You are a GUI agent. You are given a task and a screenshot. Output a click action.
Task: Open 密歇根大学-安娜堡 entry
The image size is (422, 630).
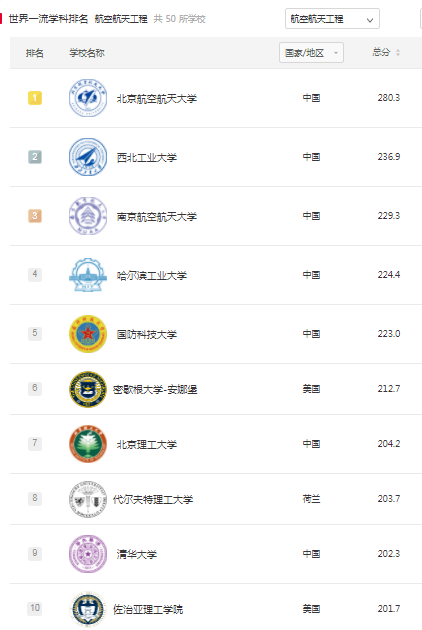click(x=155, y=389)
